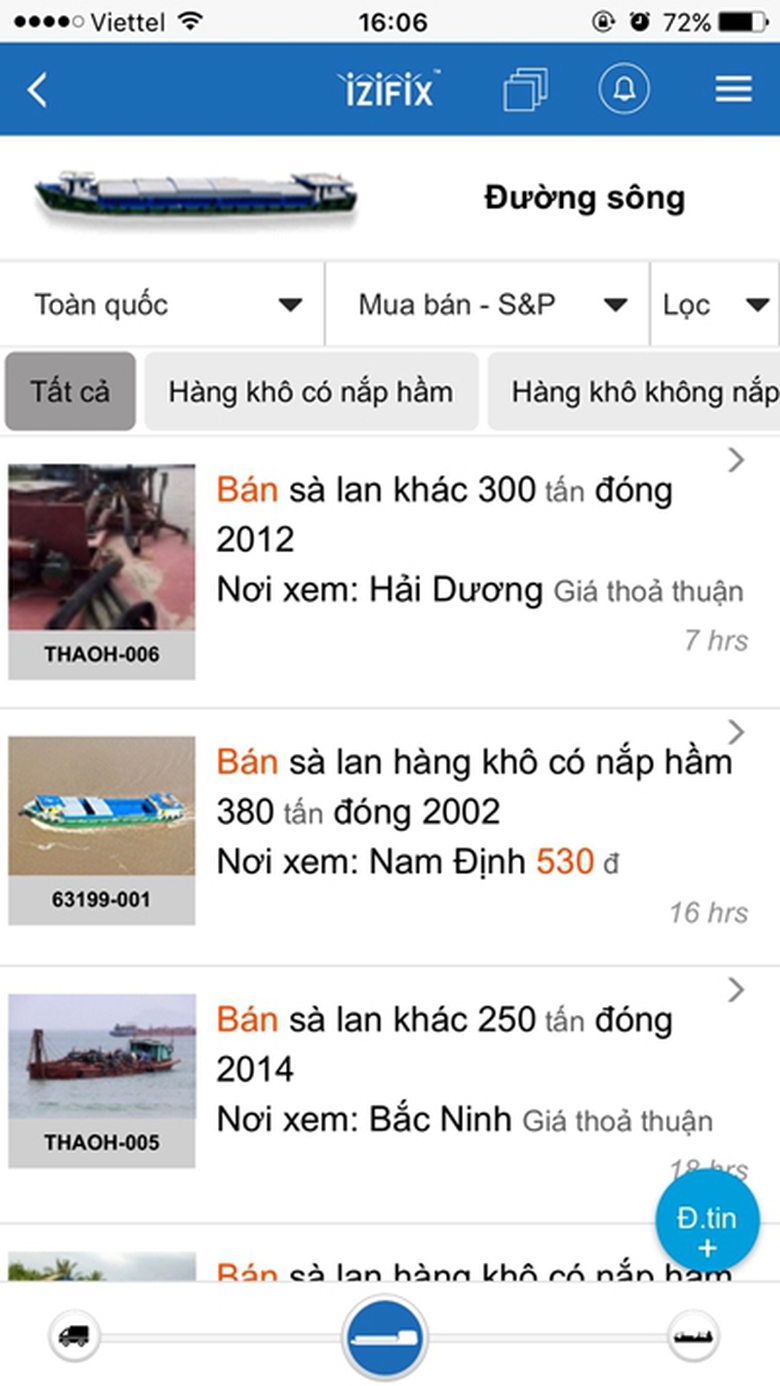Filter by Hàng khô có nắp hầm
780x1386 pixels.
[310, 391]
